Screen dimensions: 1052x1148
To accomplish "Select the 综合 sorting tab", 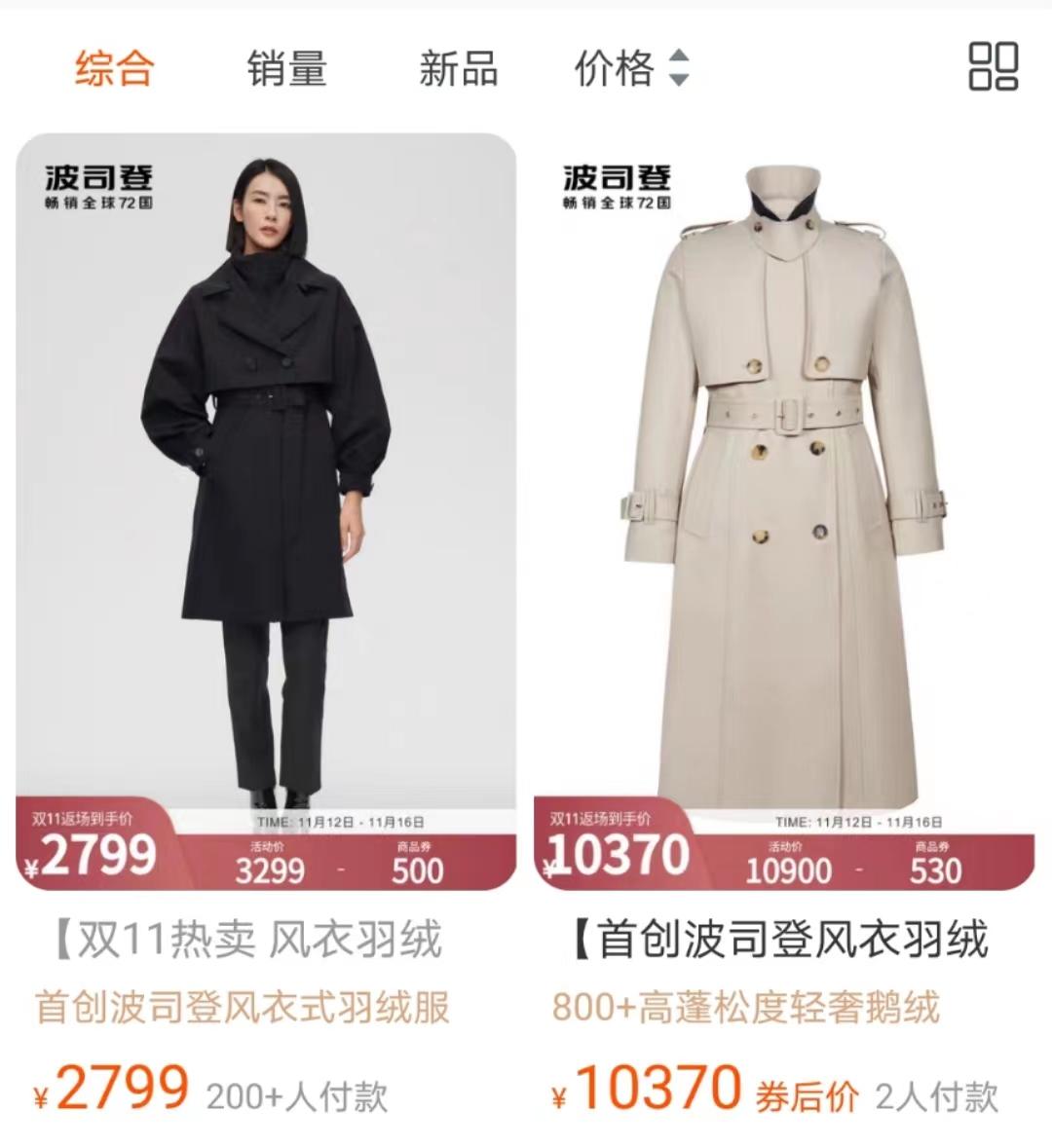I will pyautogui.click(x=115, y=68).
